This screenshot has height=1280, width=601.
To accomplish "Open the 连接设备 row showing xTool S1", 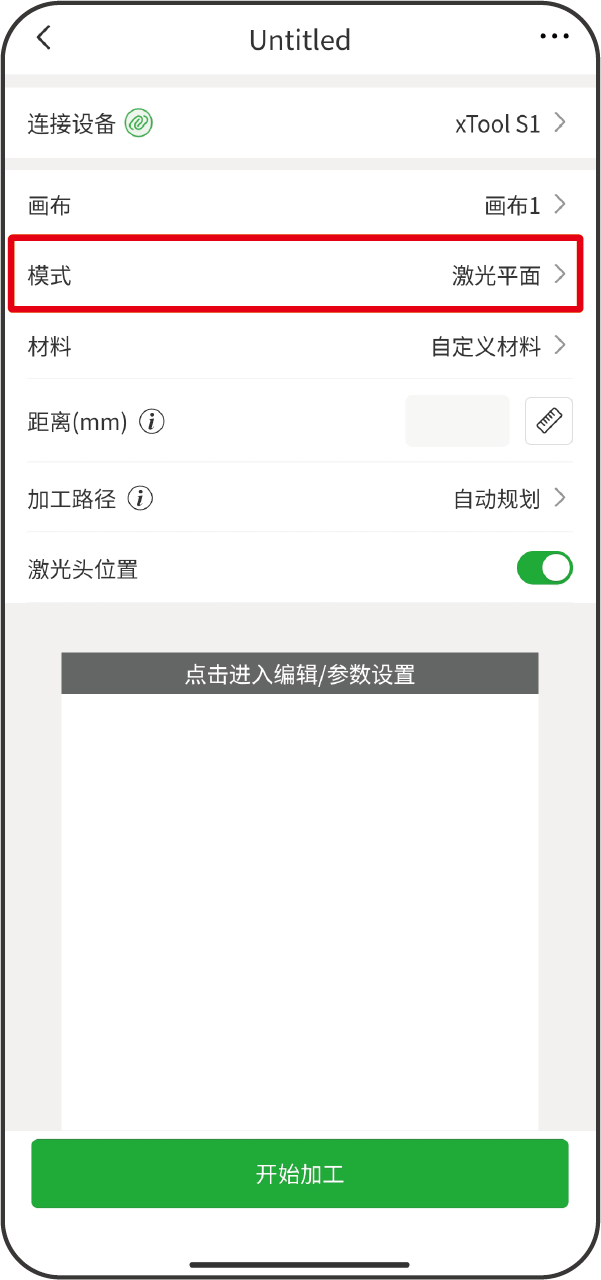I will pyautogui.click(x=300, y=124).
